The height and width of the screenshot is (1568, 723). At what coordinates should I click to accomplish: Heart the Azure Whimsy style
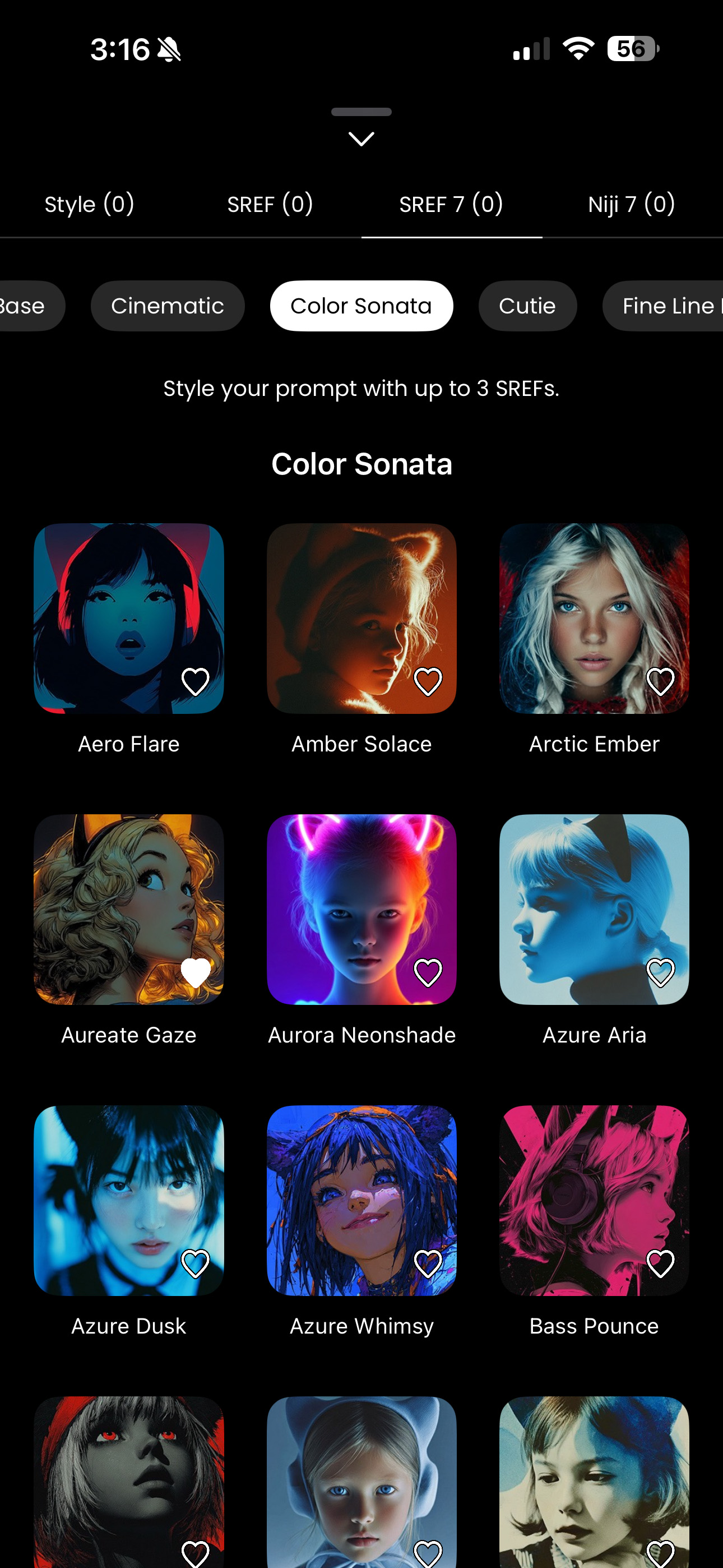428,1263
